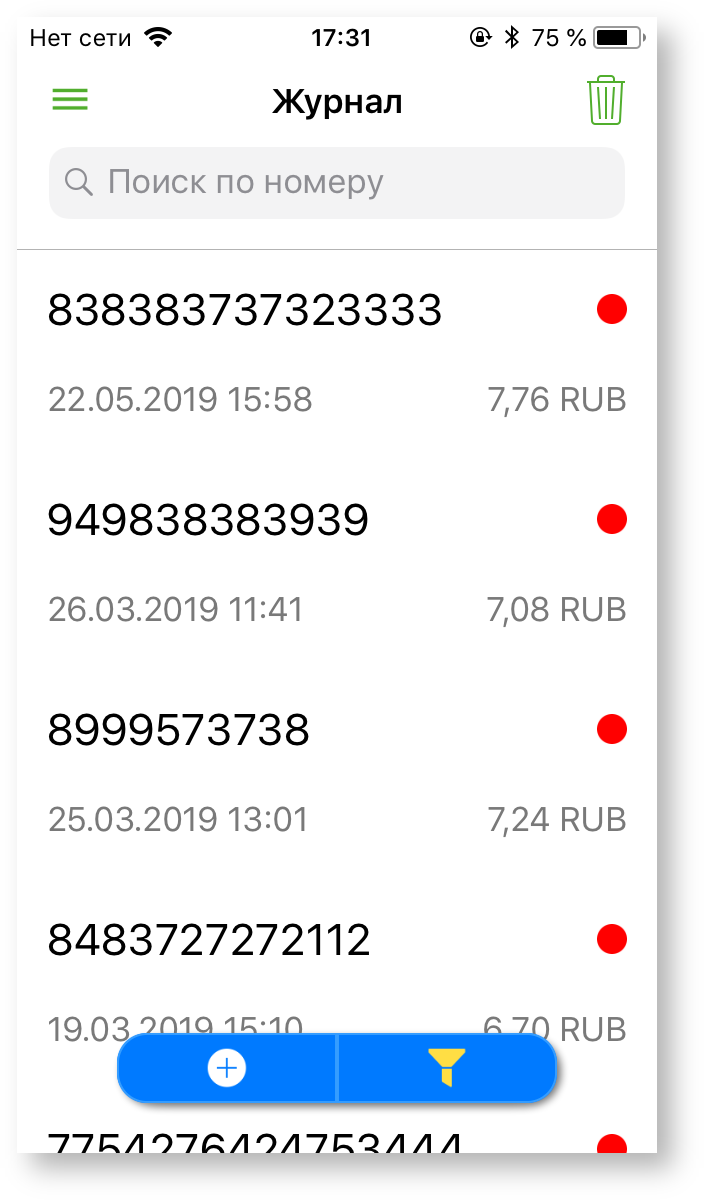Select the entry for number 8999573738
Screen dimensions: 705x1201
point(179,731)
